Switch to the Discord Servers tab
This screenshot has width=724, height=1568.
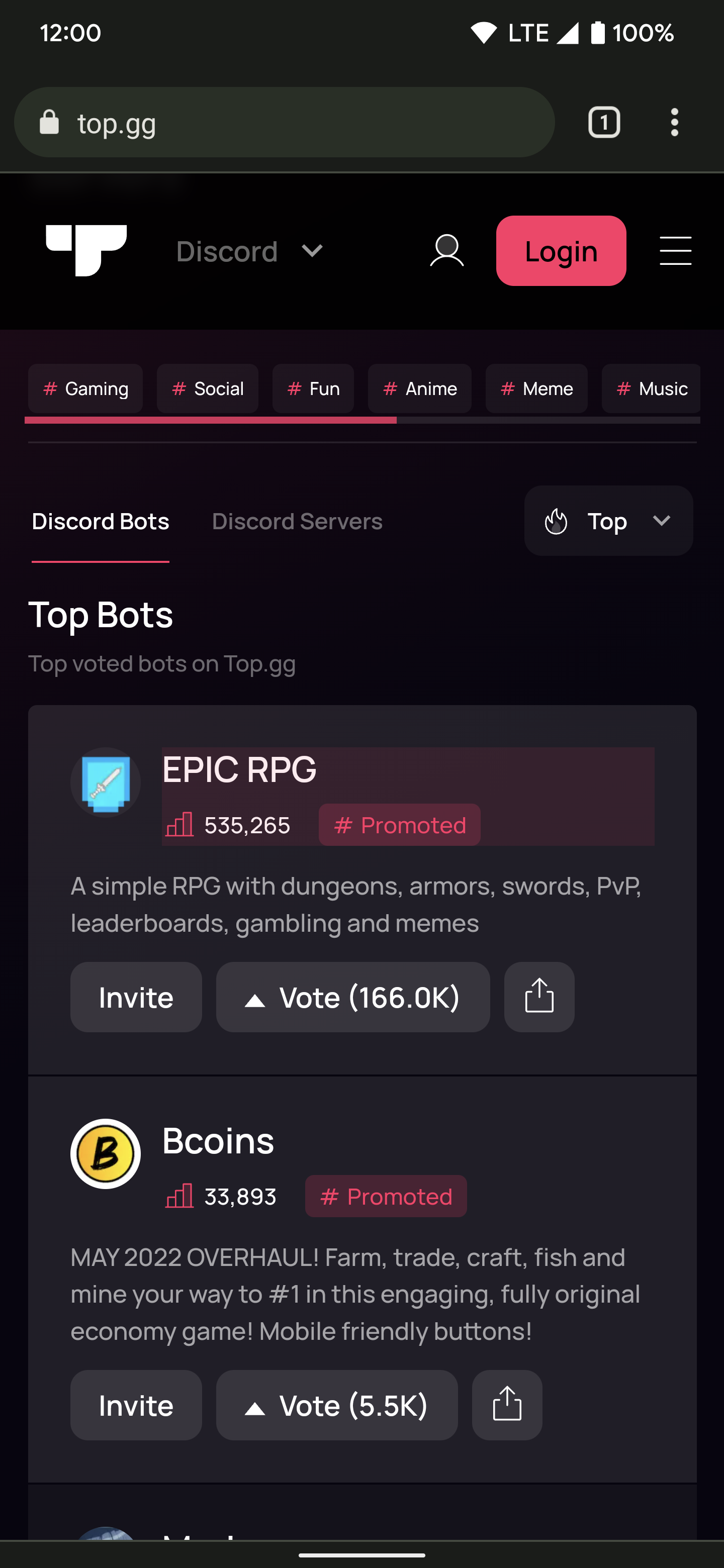[x=297, y=521]
